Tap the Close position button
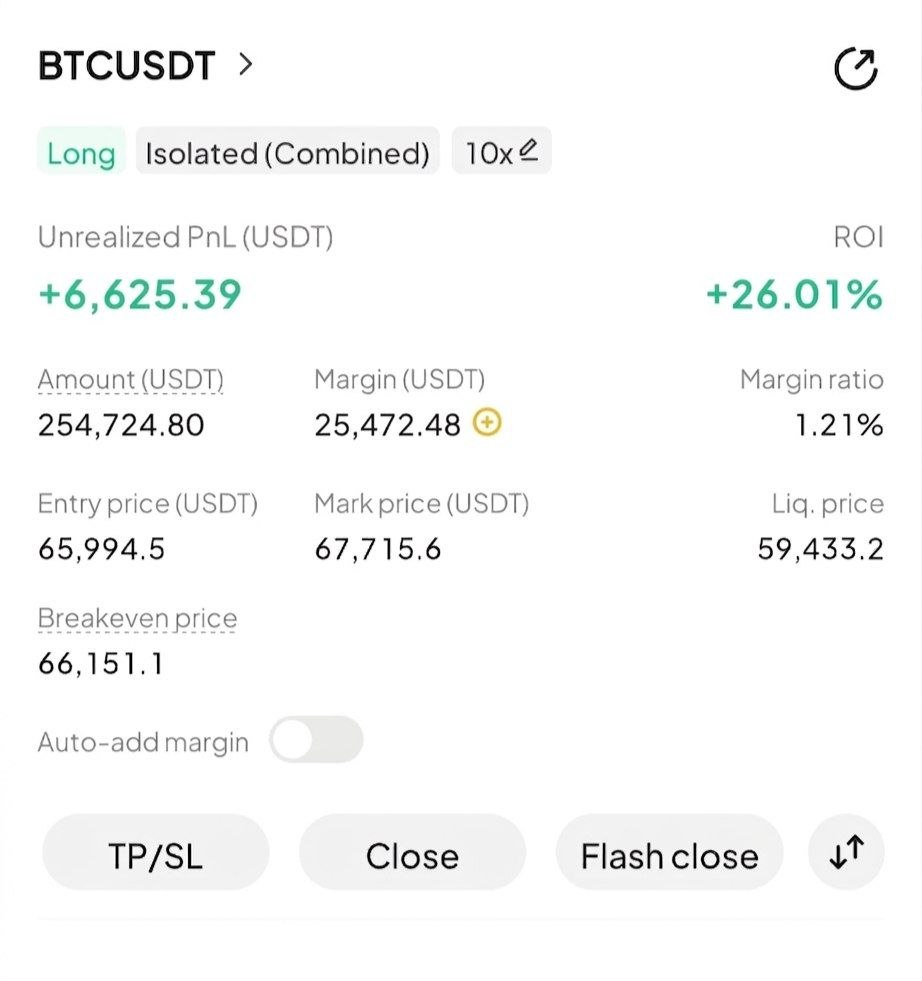The image size is (922, 981). pyautogui.click(x=412, y=853)
